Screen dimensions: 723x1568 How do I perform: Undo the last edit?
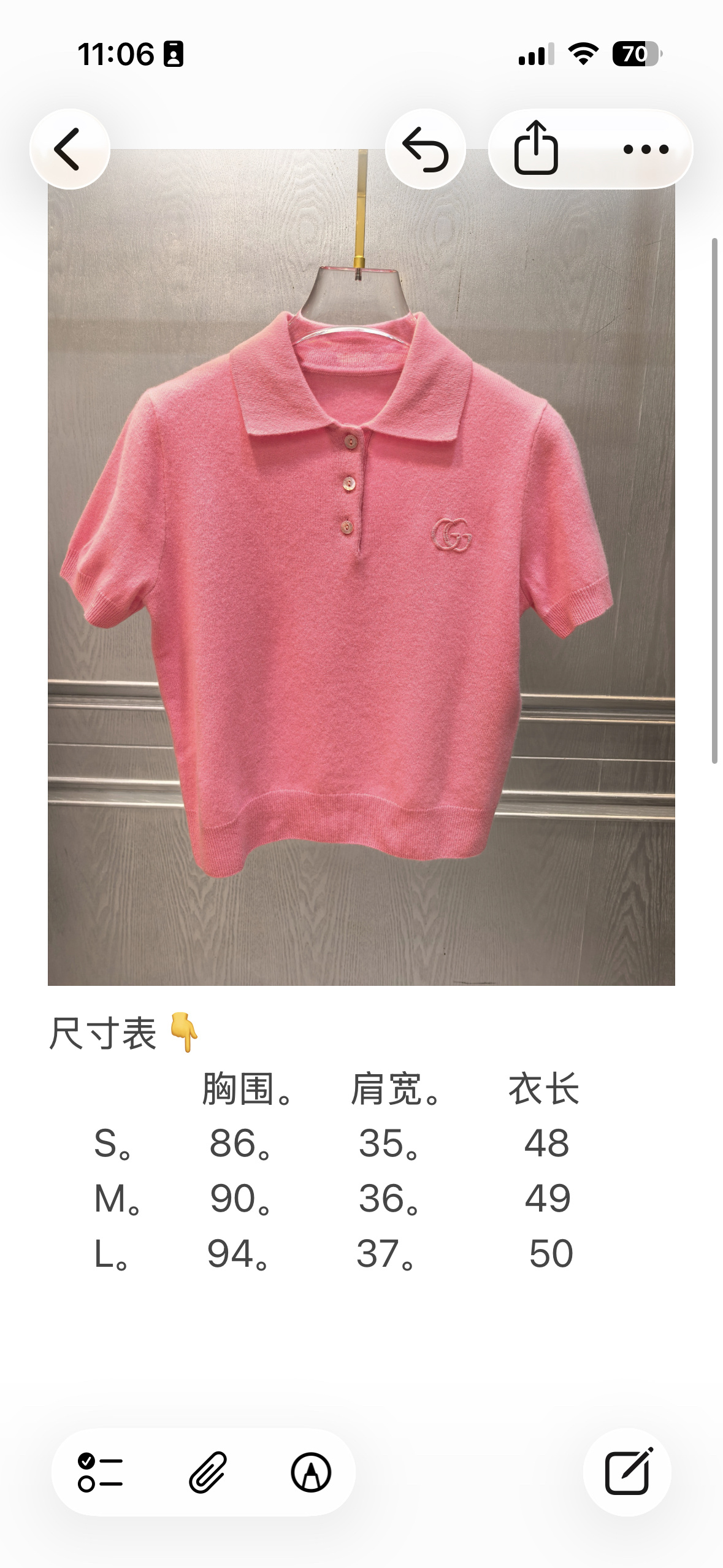tap(425, 149)
